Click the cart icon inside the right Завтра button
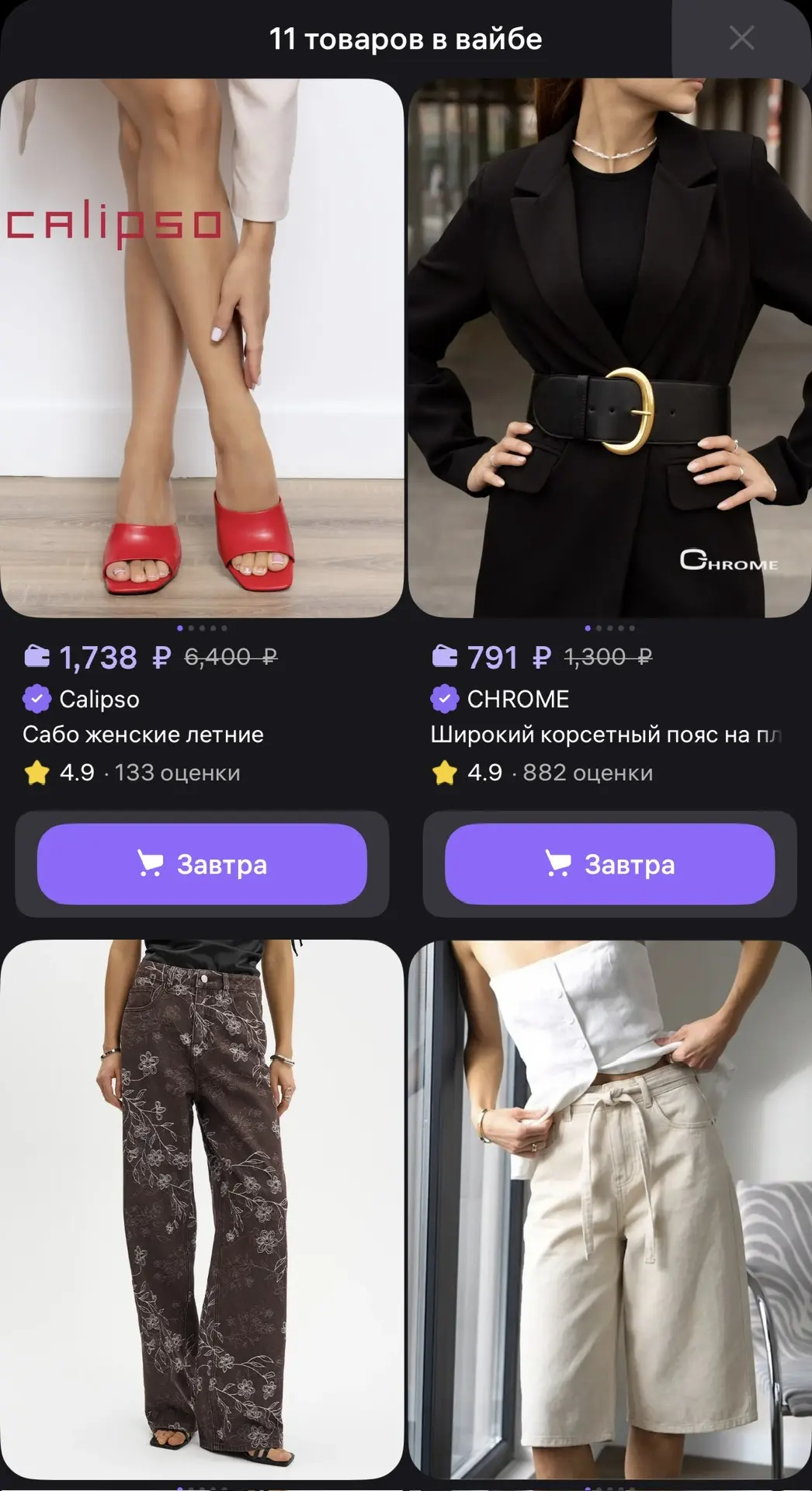 point(559,862)
